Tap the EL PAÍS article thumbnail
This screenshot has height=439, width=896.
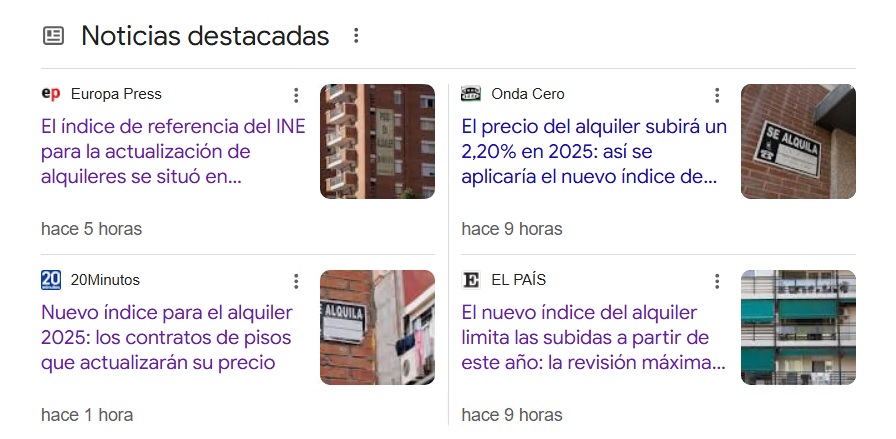798,327
